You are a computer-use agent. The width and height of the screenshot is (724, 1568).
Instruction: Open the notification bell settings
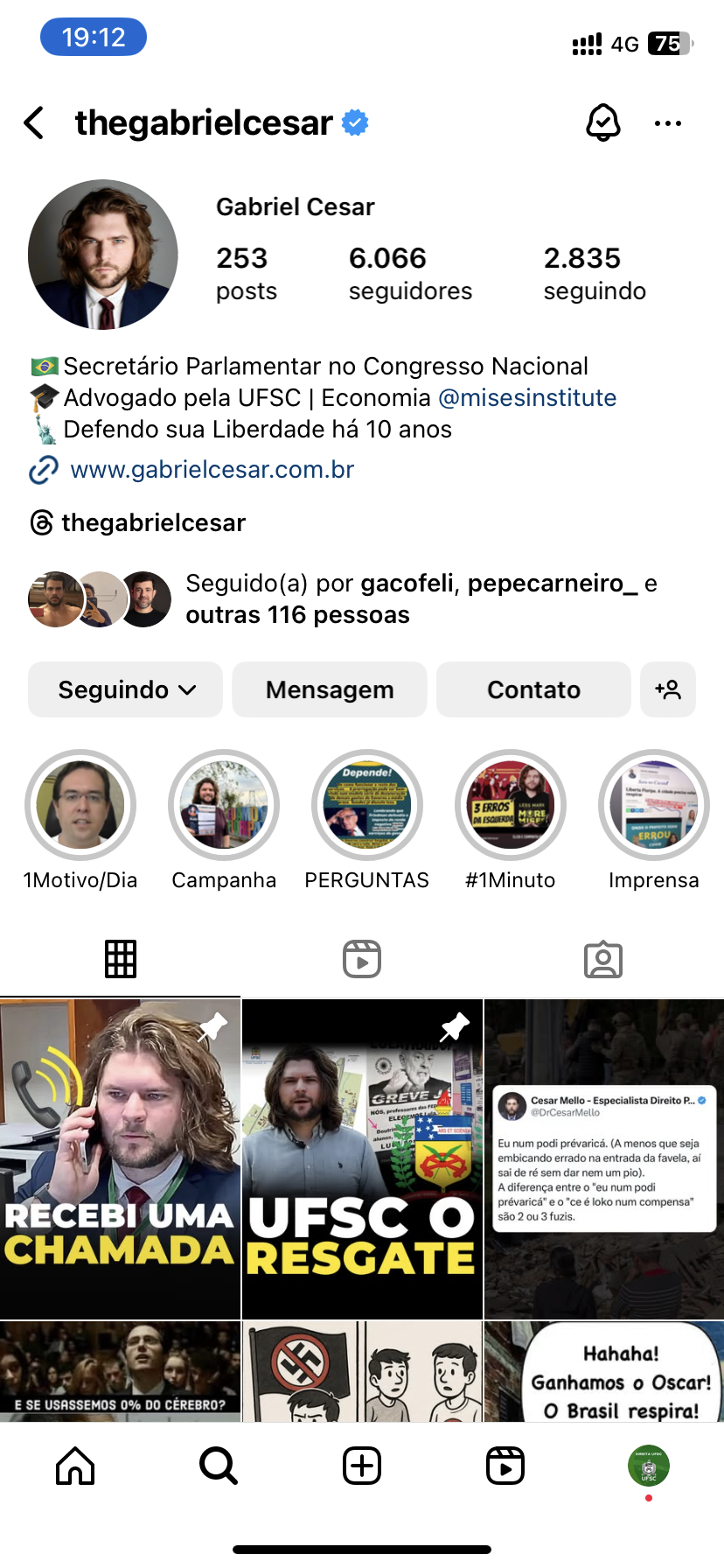(603, 123)
